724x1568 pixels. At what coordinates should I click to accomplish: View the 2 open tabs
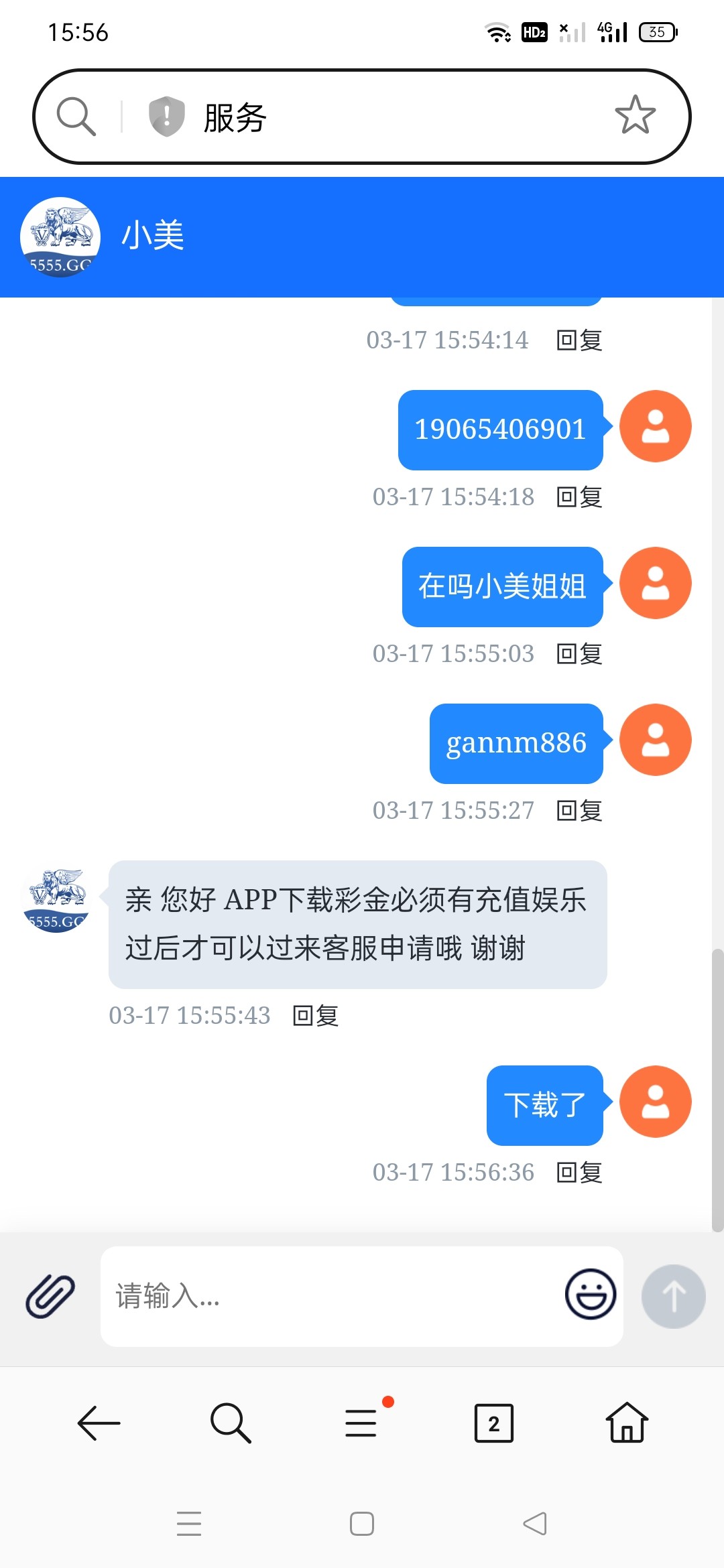493,1423
